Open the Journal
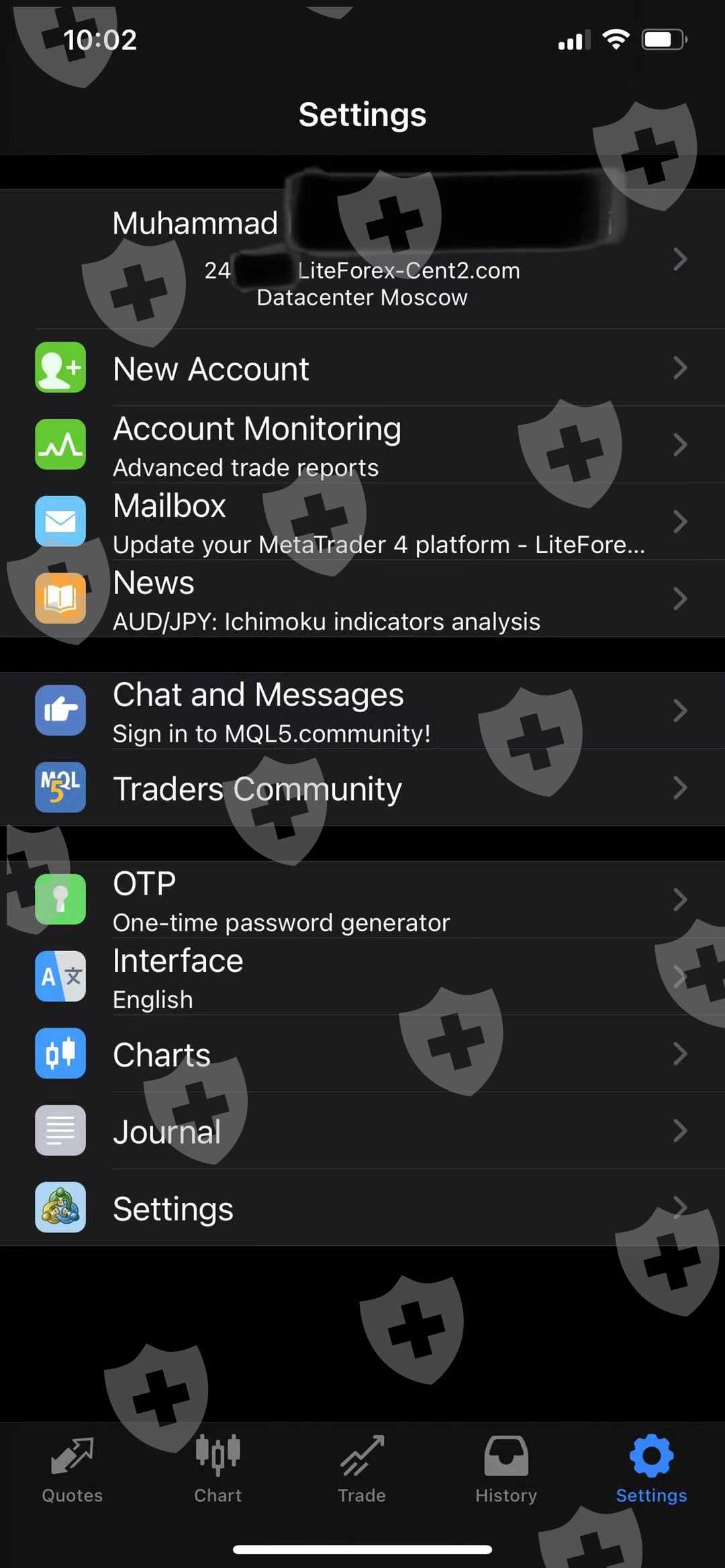 pos(362,1131)
